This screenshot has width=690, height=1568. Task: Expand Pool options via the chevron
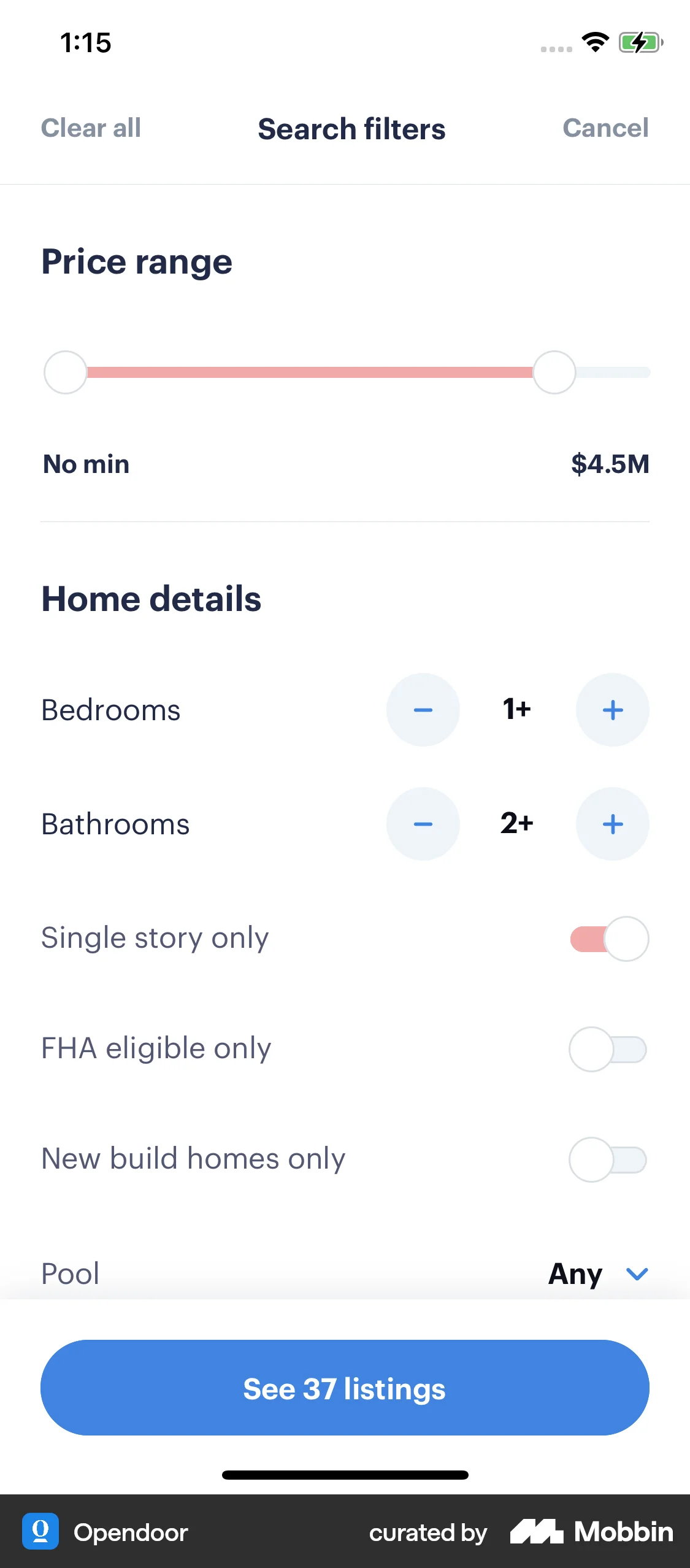[636, 1274]
